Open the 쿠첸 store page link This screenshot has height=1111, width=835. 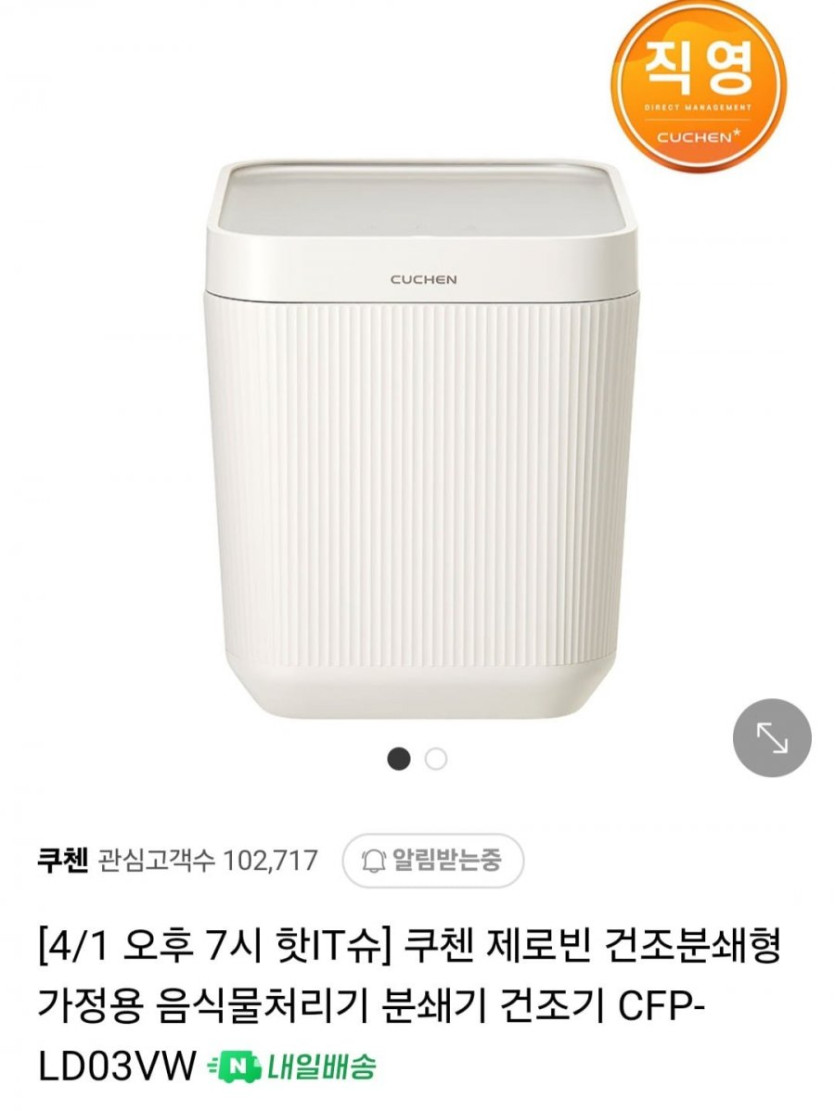[63, 860]
